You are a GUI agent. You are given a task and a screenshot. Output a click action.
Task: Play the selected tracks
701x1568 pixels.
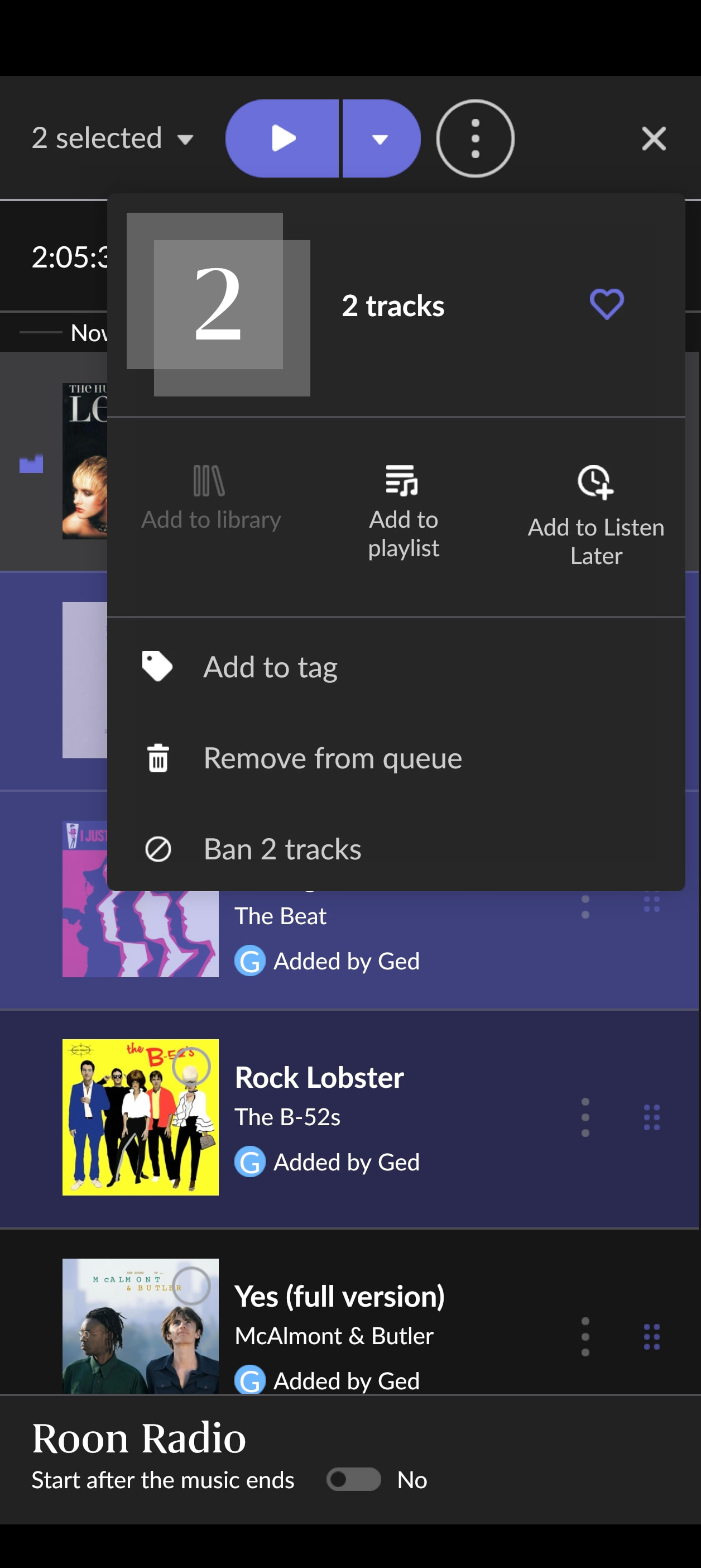[x=282, y=139]
